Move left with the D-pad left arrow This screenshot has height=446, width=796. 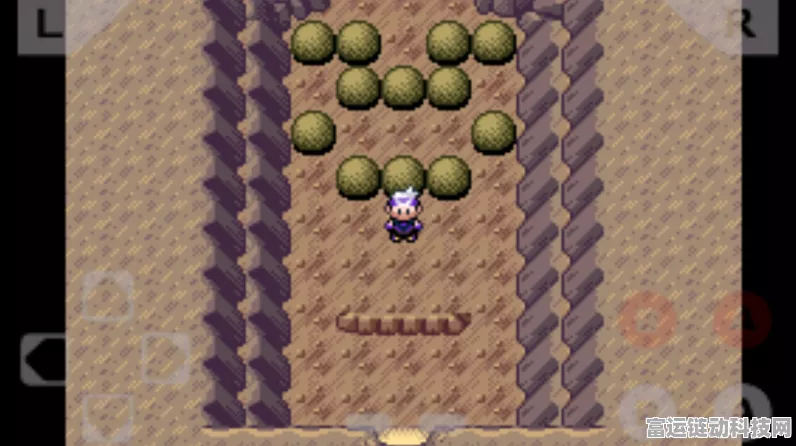tap(44, 359)
